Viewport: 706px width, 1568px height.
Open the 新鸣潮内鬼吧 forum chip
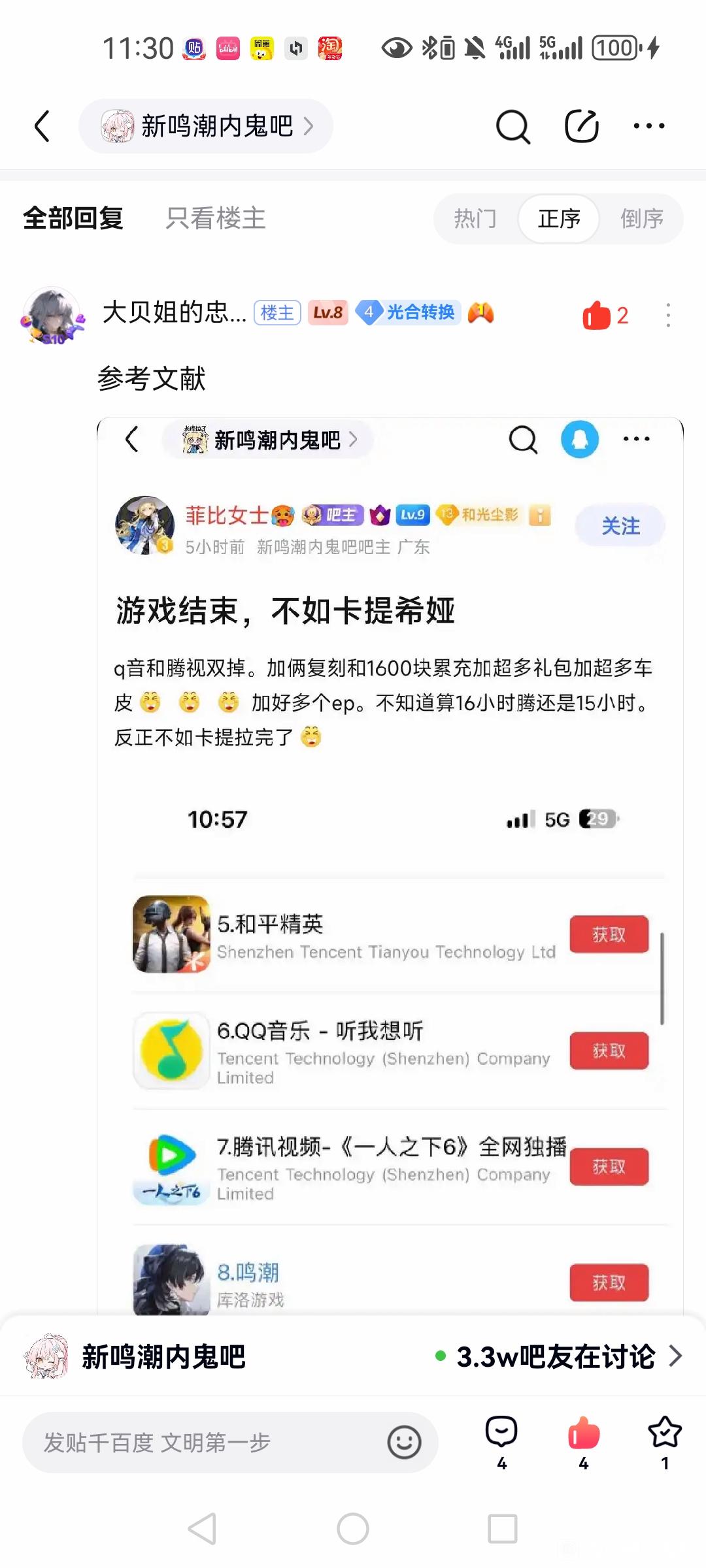(x=206, y=126)
